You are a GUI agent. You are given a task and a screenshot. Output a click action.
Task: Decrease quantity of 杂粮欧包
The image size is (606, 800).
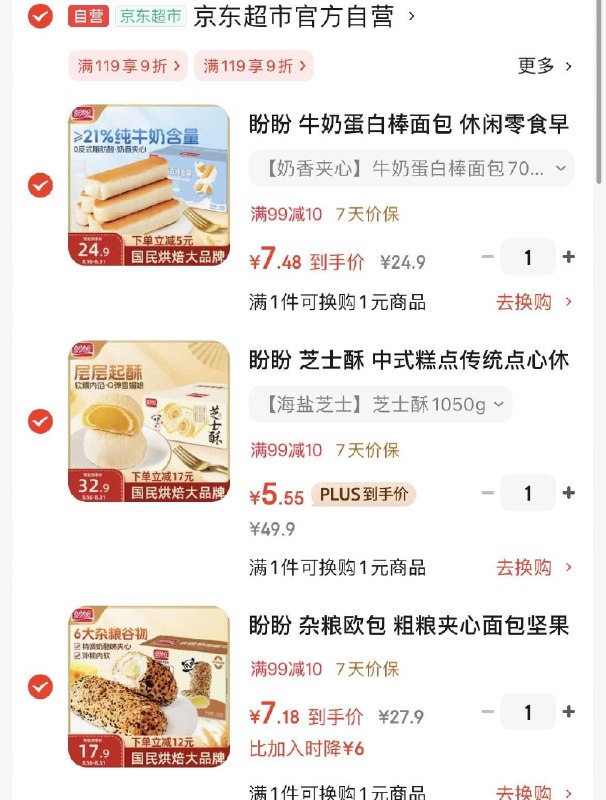pyautogui.click(x=488, y=713)
